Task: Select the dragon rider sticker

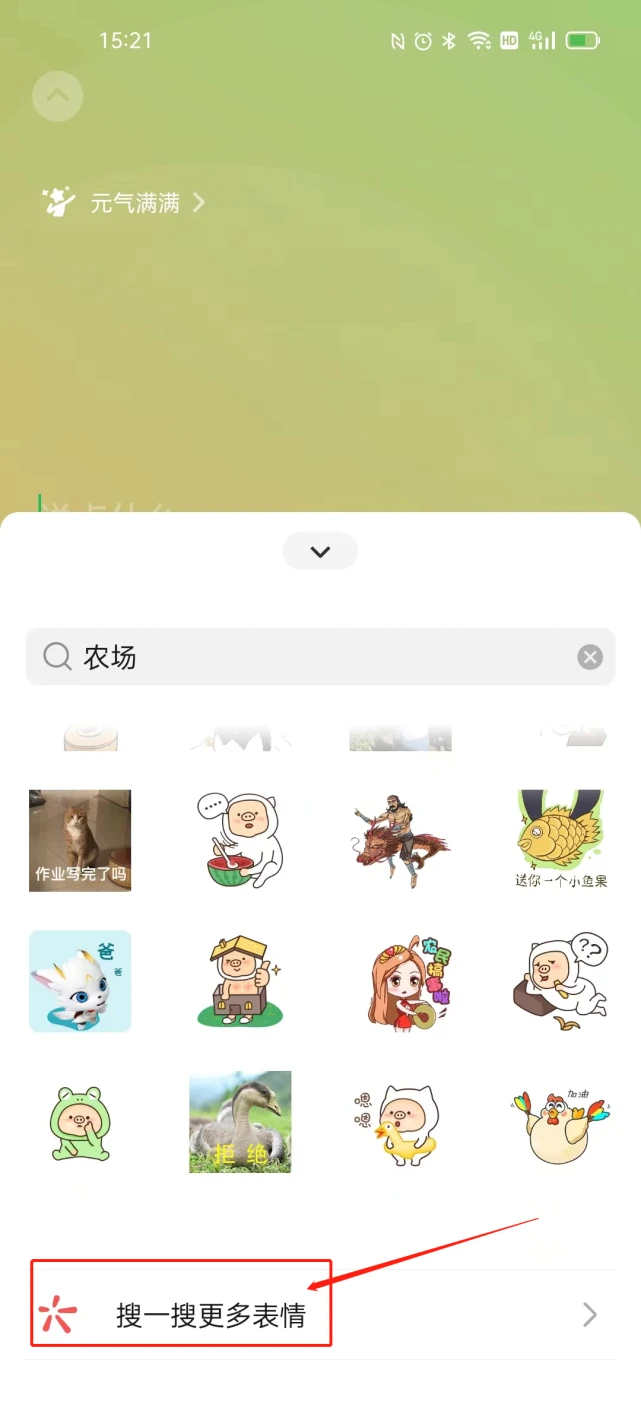Action: (x=400, y=840)
